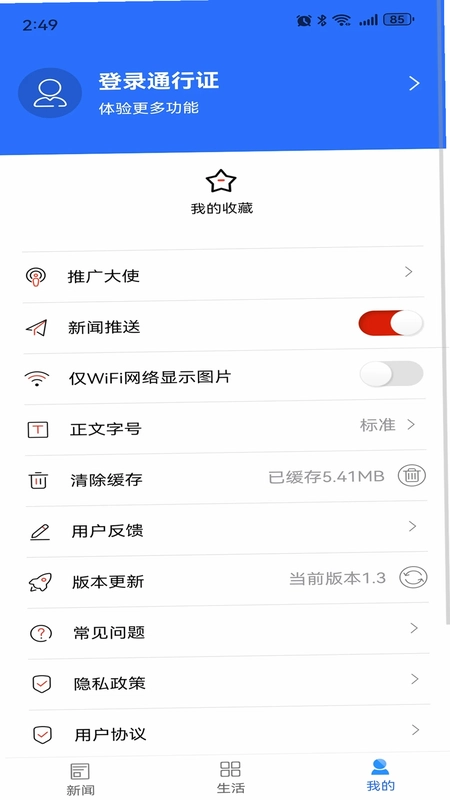Open 常见问题 FAQ
450x800 pixels.
(228, 632)
